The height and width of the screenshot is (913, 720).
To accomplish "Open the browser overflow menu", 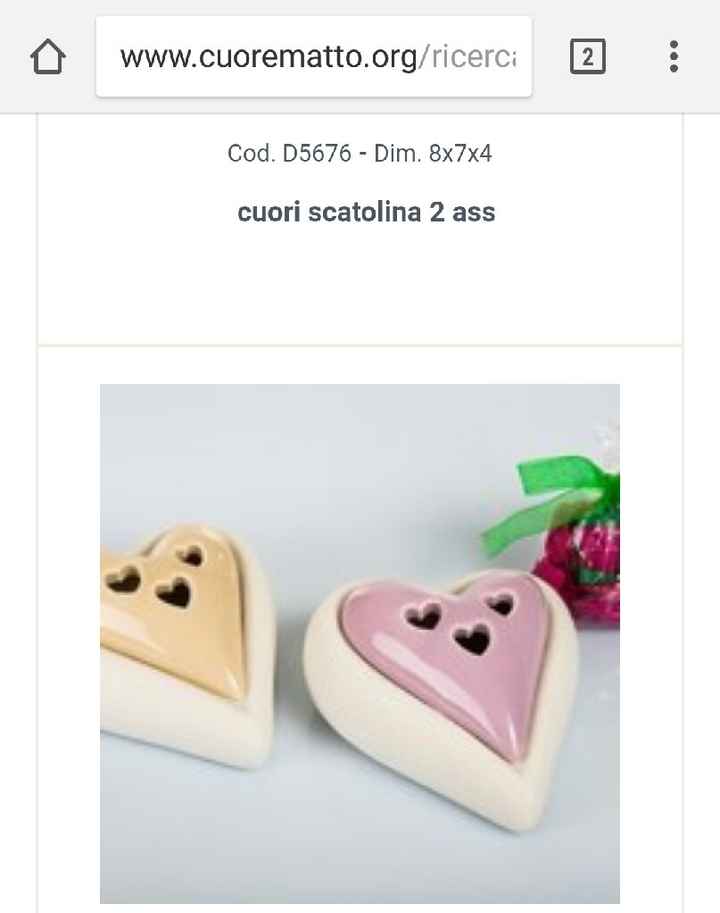I will (674, 57).
